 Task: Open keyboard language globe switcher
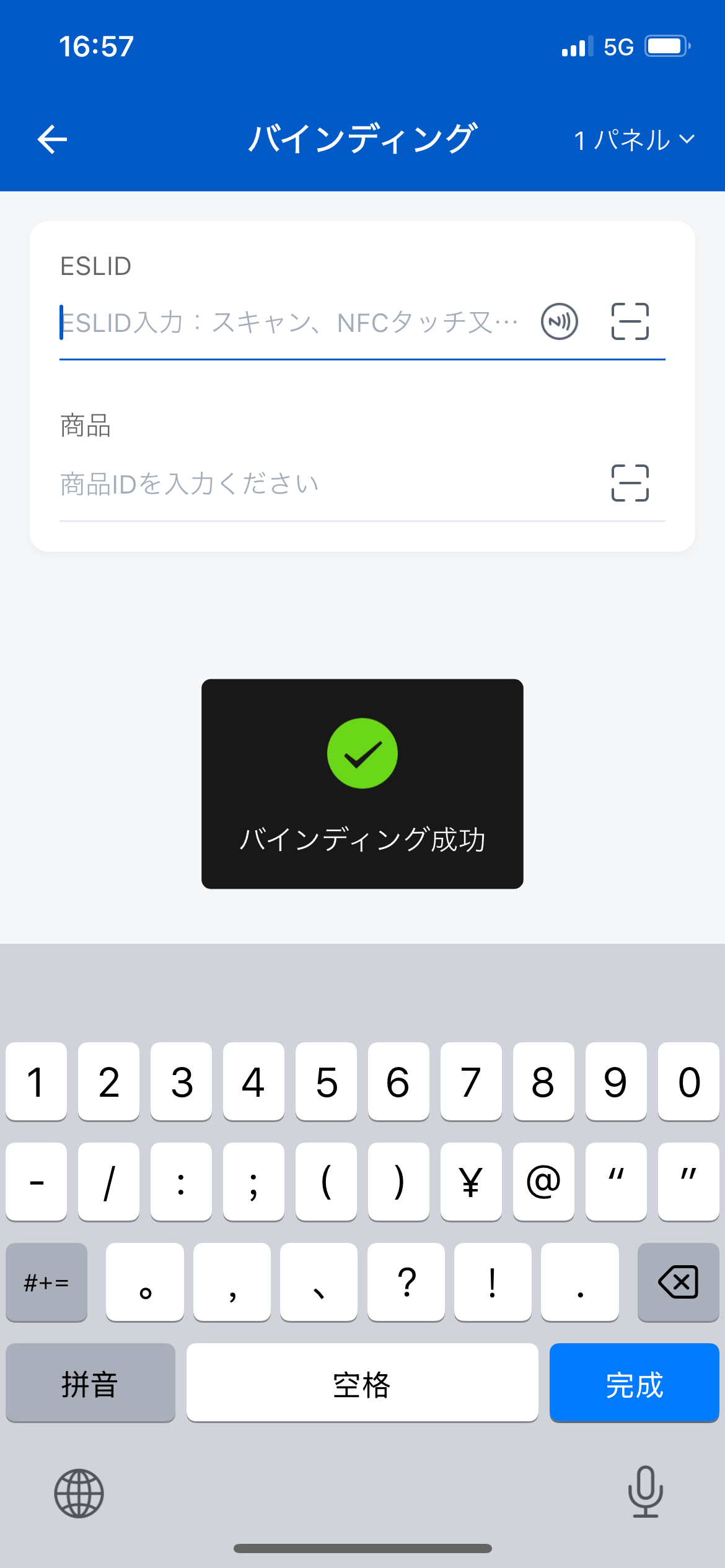[79, 1494]
